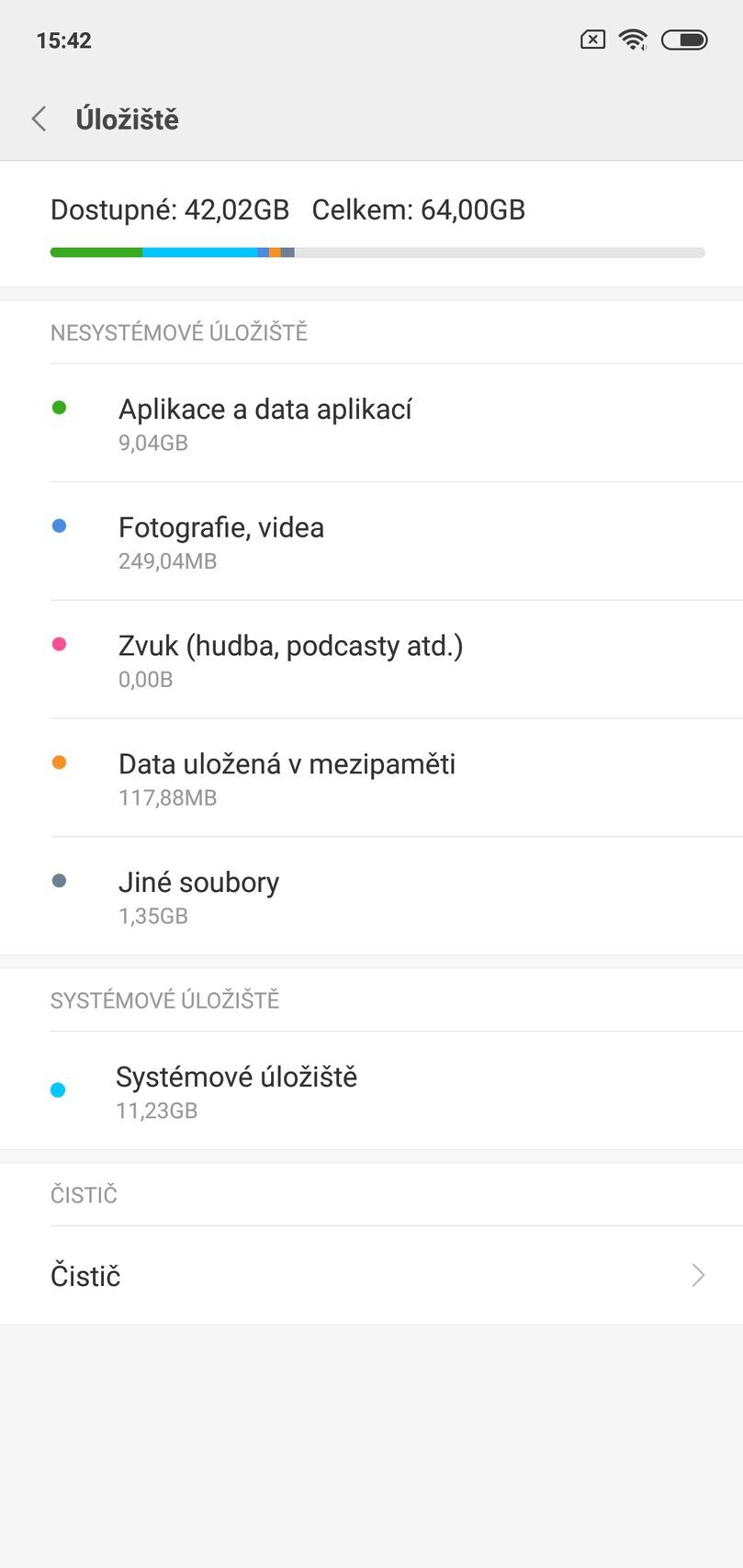The image size is (743, 1568).
Task: Tap the back arrow icon
Action: (39, 119)
